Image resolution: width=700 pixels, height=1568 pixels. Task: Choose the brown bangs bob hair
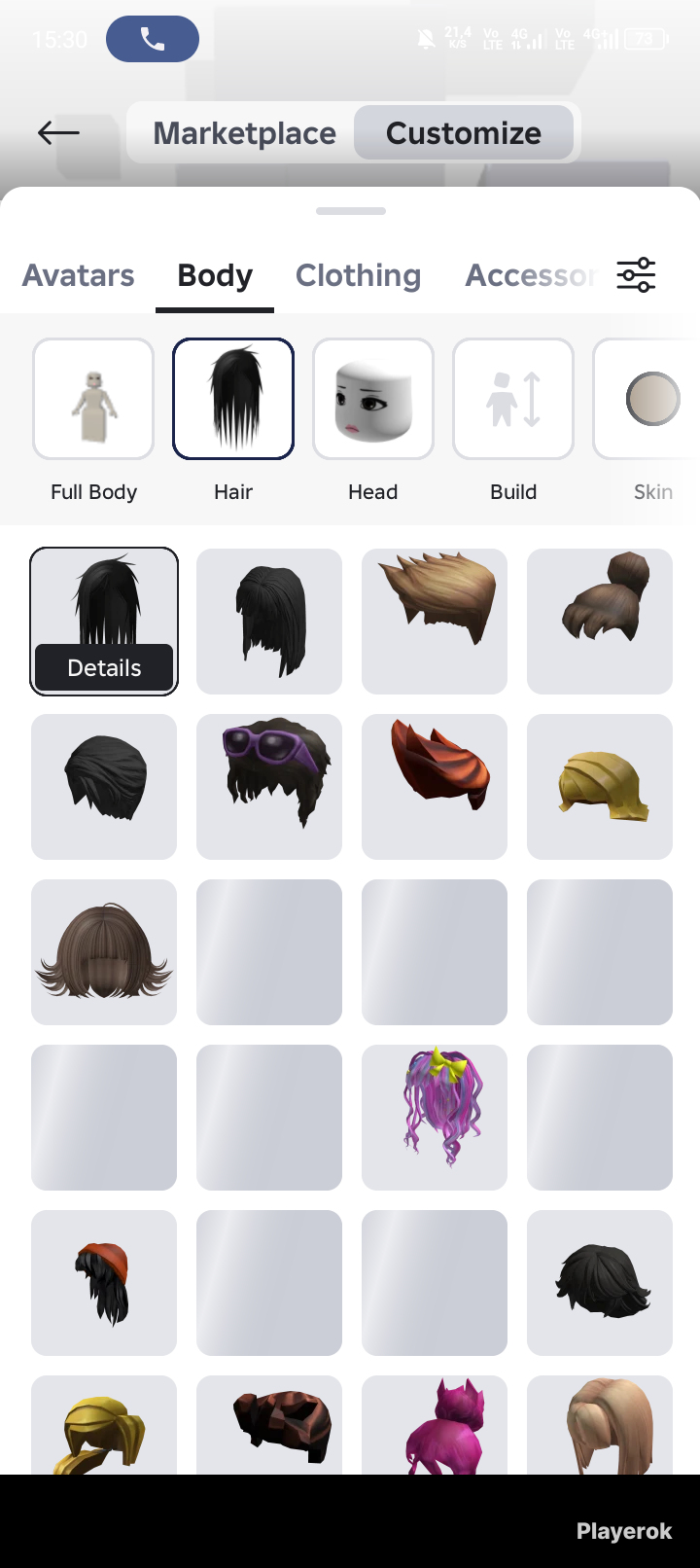(104, 952)
